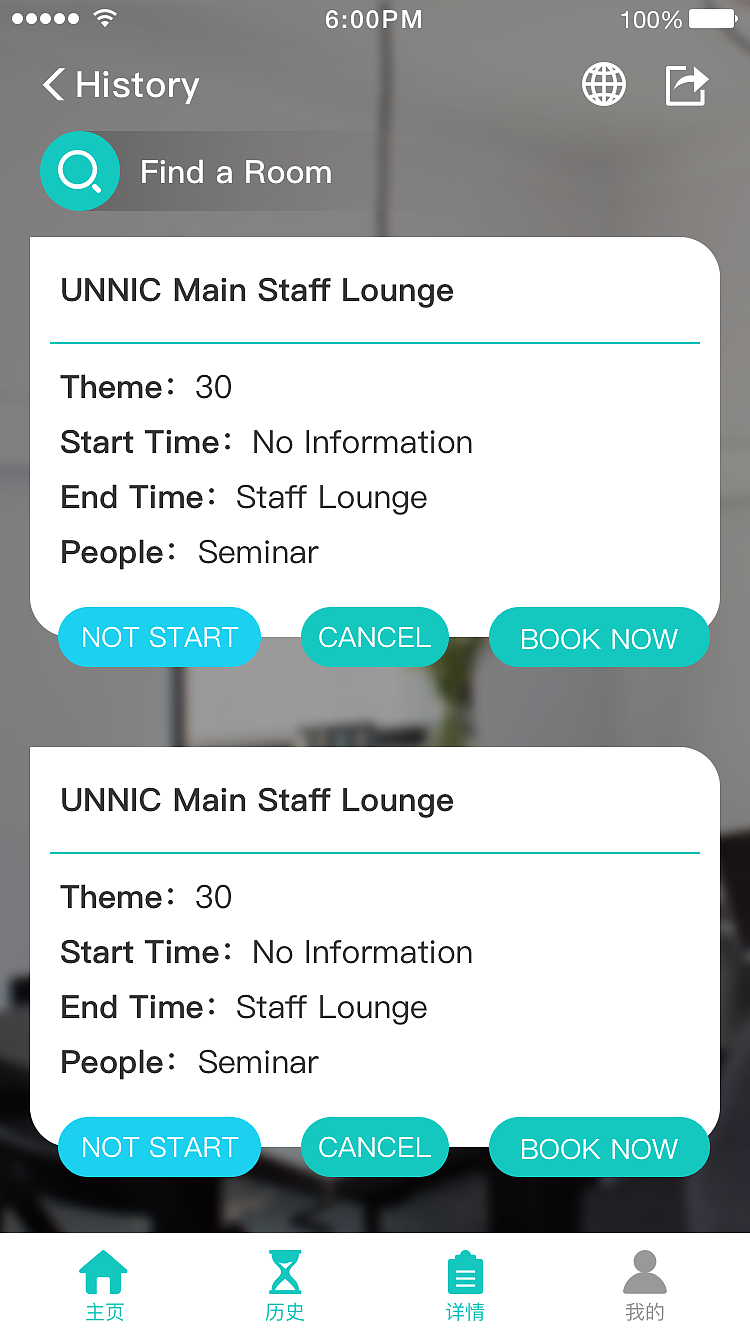The width and height of the screenshot is (750, 1334).
Task: Go back using the History arrow
Action: 54,85
